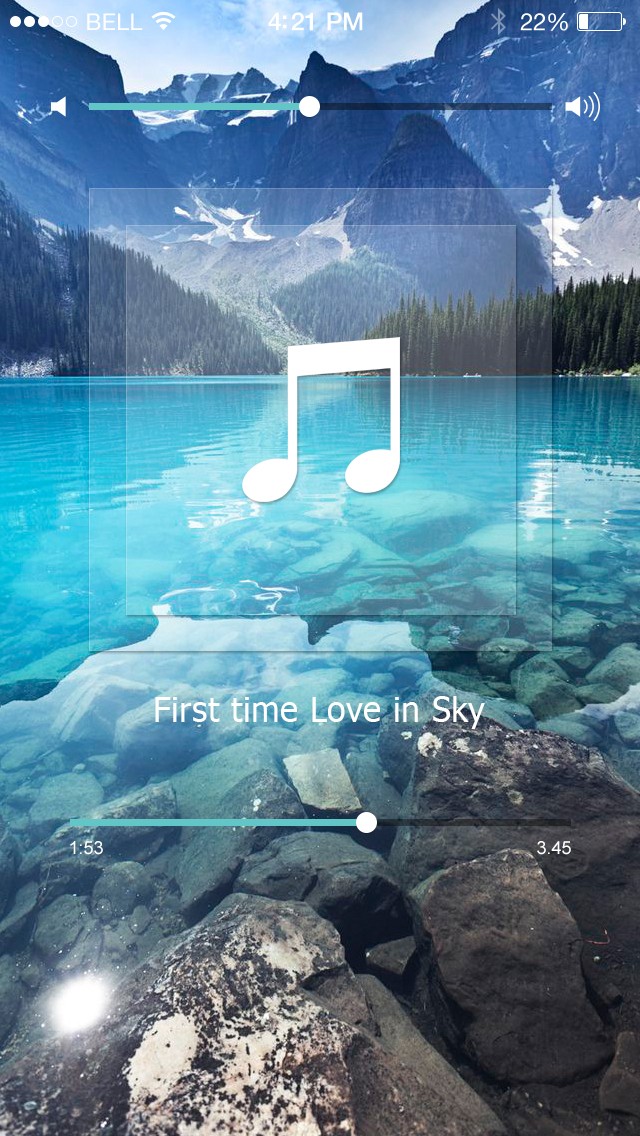Tap the loud volume speaker icon
Image resolution: width=640 pixels, height=1136 pixels.
(x=582, y=106)
